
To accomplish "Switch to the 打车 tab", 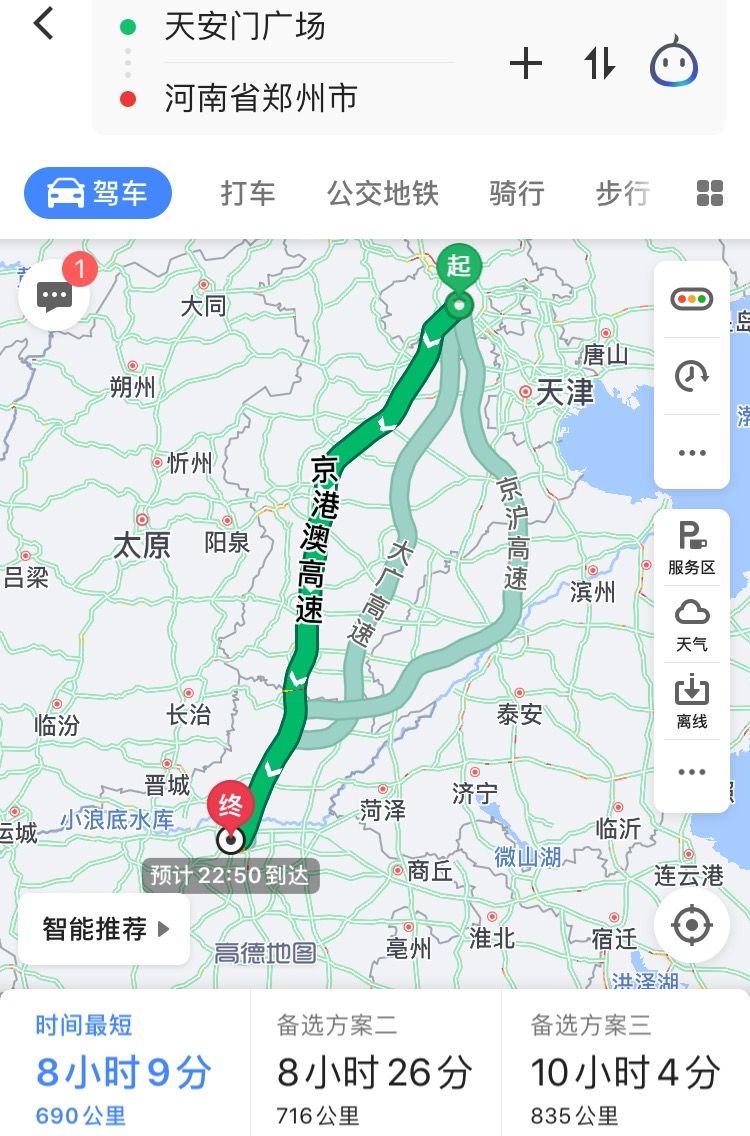I will [247, 193].
